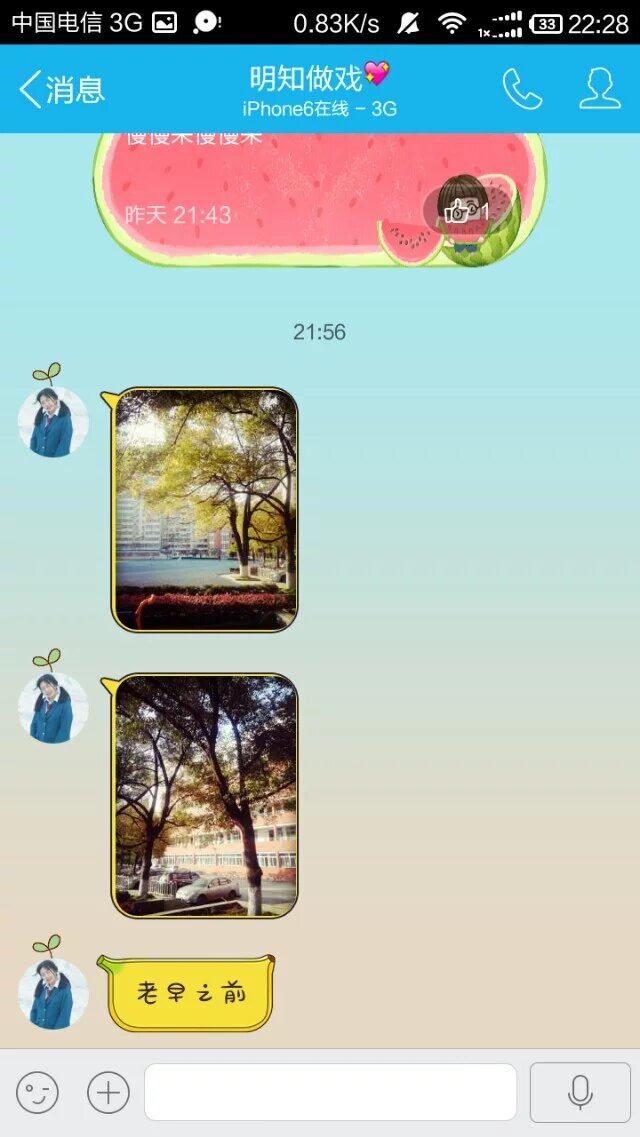Open the emoji picker
The image size is (640, 1137).
click(37, 1092)
